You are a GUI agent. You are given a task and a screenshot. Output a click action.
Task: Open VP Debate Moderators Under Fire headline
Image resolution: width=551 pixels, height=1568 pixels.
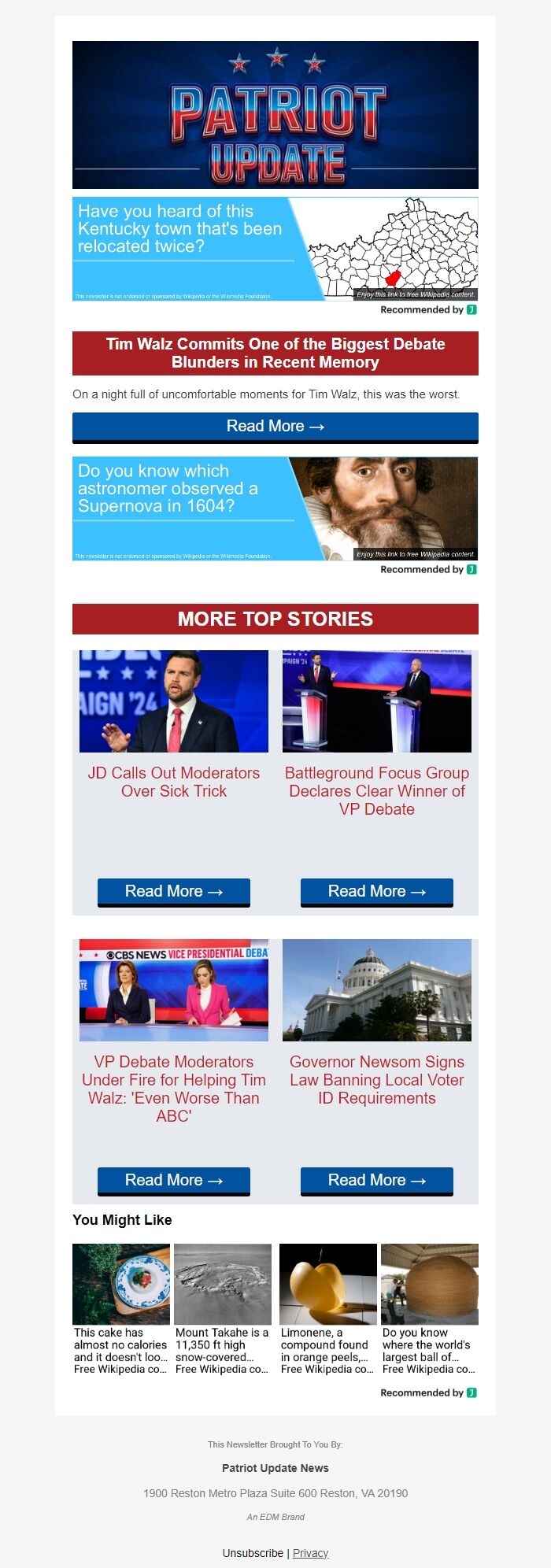[x=173, y=1089]
